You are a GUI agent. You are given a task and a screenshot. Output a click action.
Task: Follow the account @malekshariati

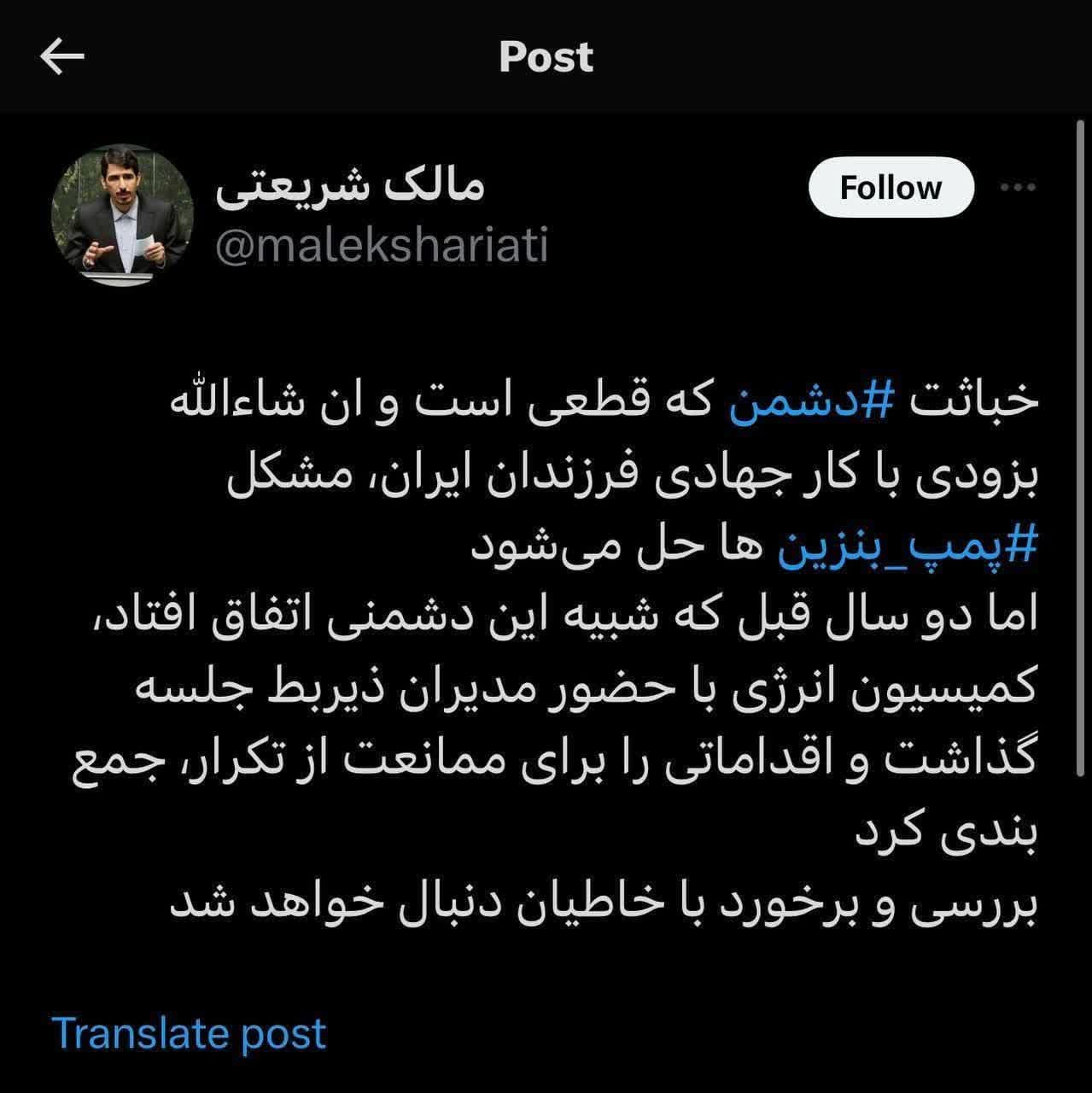[891, 188]
